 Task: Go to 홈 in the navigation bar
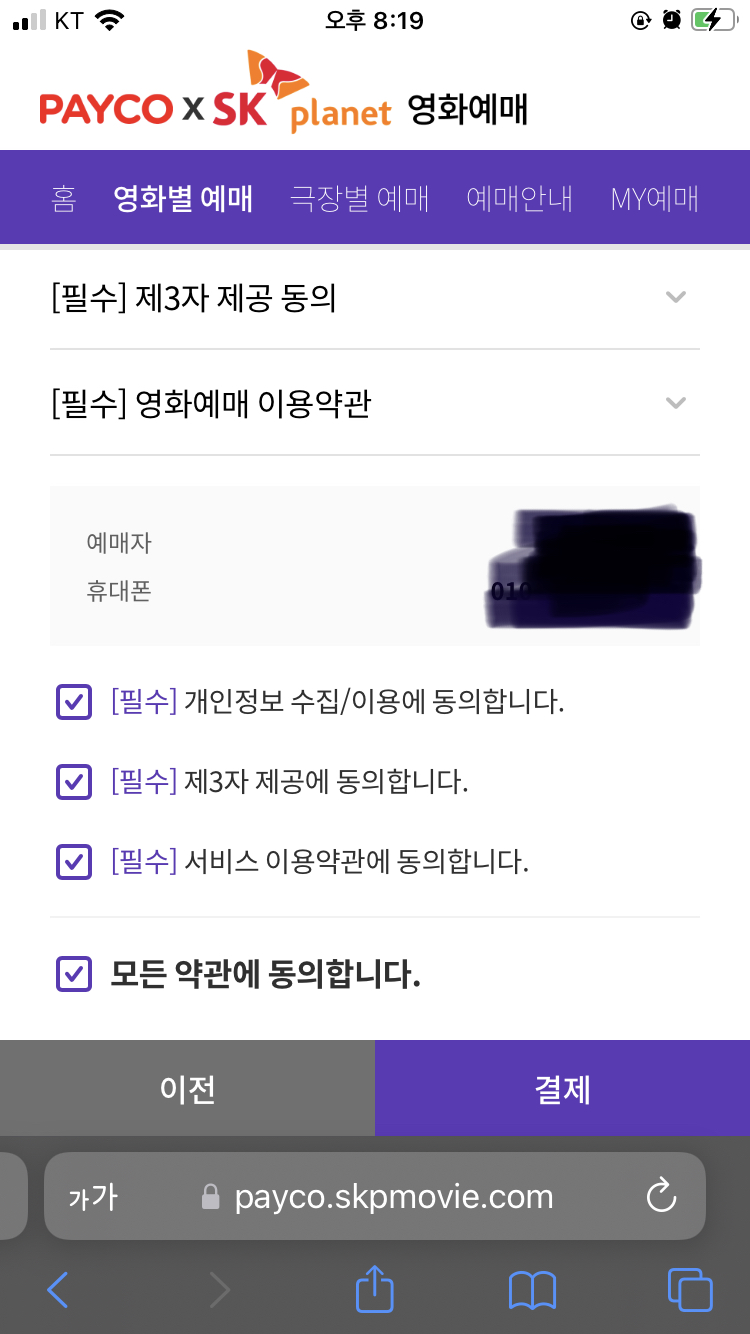point(63,198)
